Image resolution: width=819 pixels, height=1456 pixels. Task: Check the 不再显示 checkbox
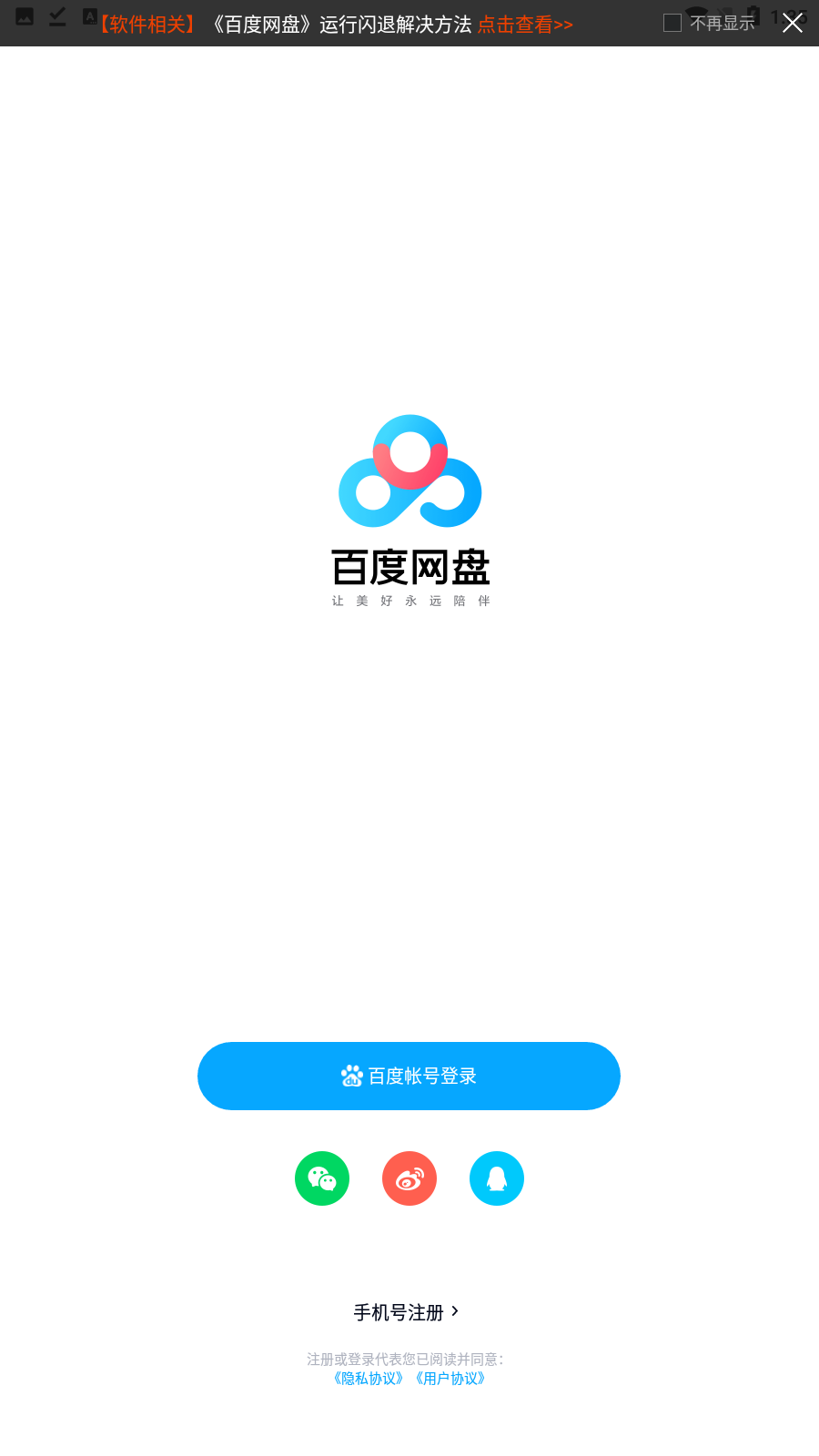[672, 23]
